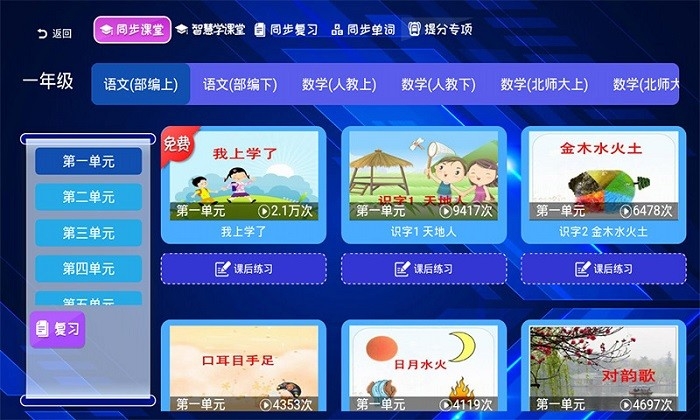
Task: Switch to 同步单词 tab
Action: [x=365, y=30]
